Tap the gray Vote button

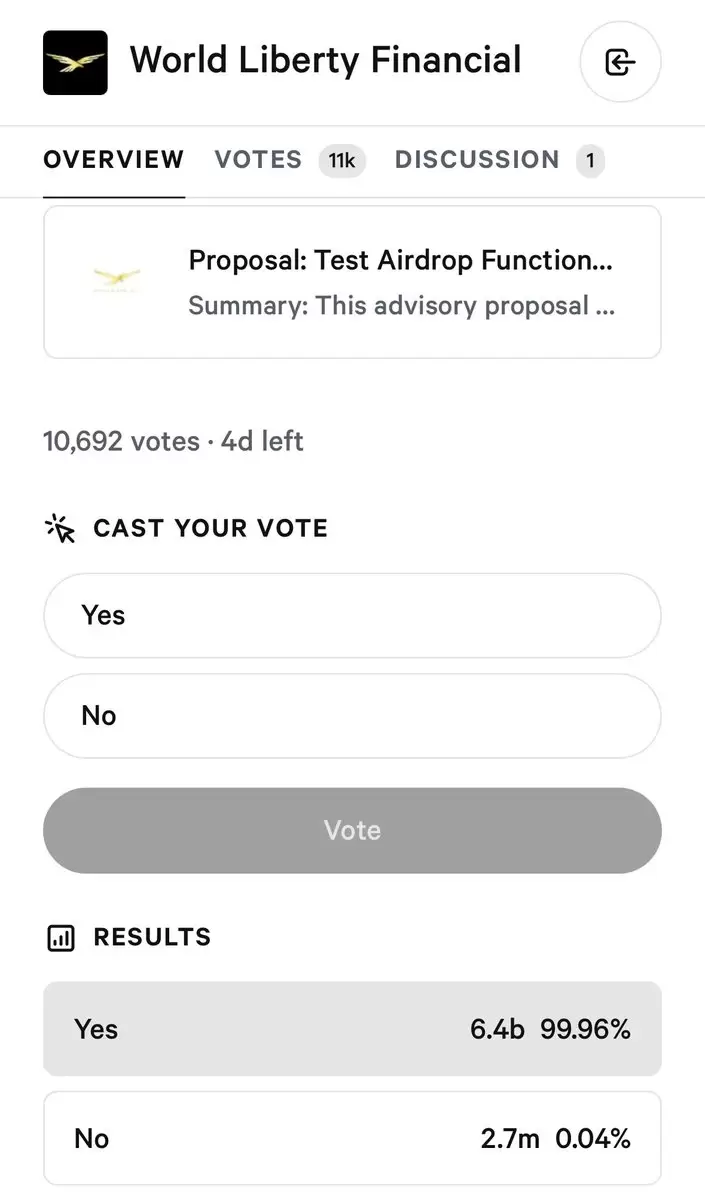point(352,830)
